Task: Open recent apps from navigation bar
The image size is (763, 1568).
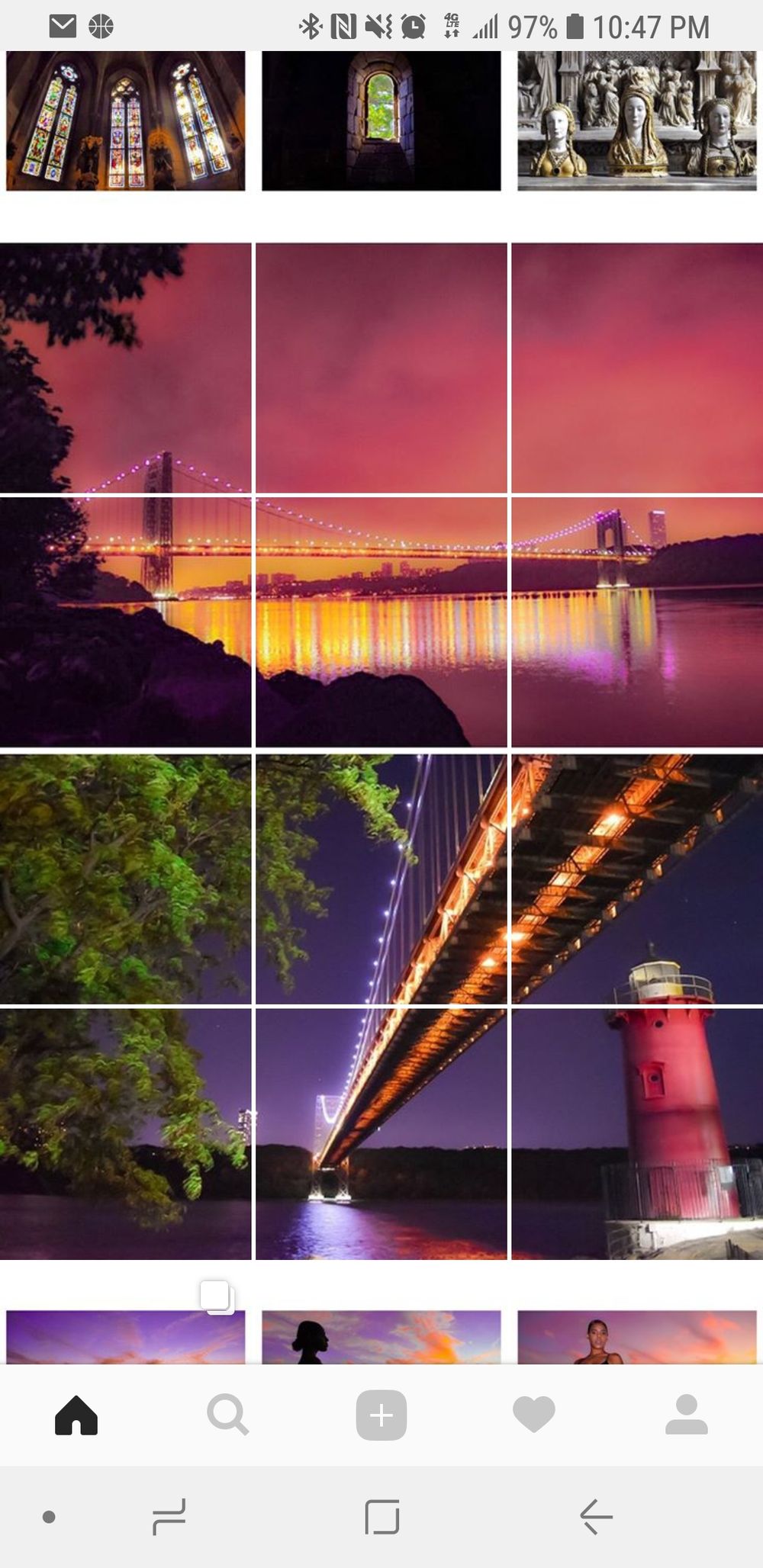Action: pyautogui.click(x=169, y=1516)
